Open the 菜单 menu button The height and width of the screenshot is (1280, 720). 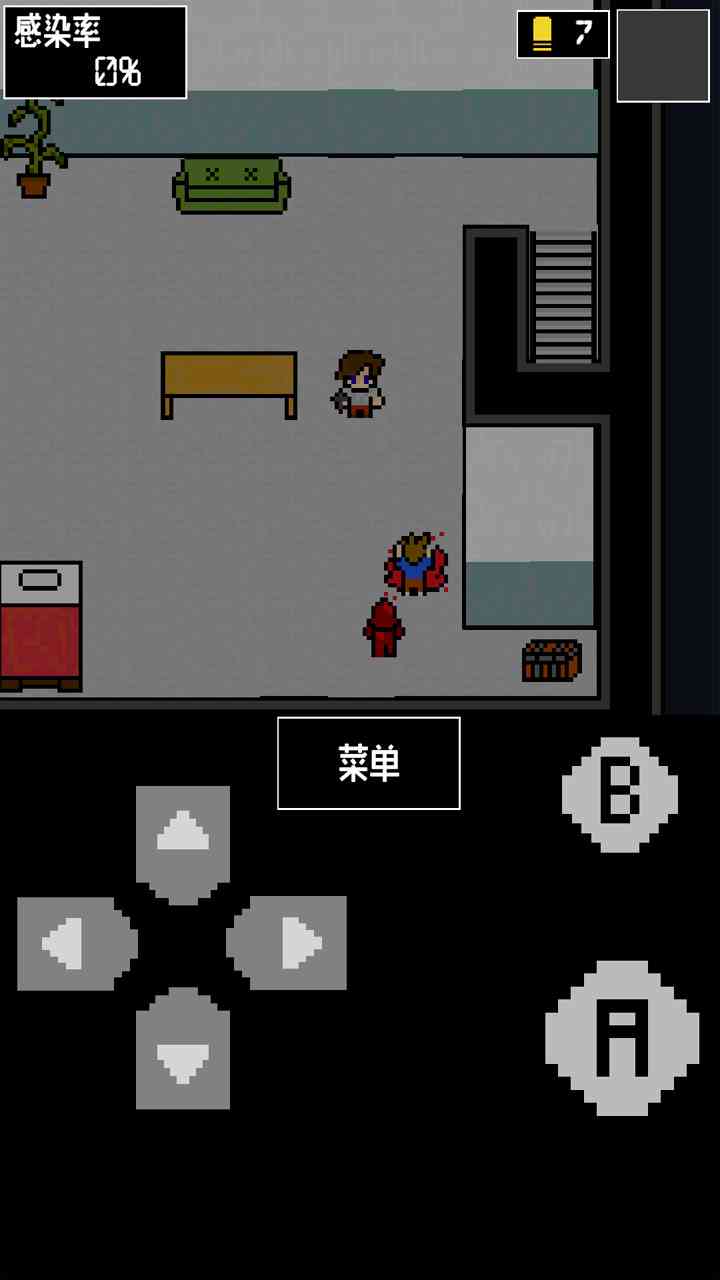point(368,763)
